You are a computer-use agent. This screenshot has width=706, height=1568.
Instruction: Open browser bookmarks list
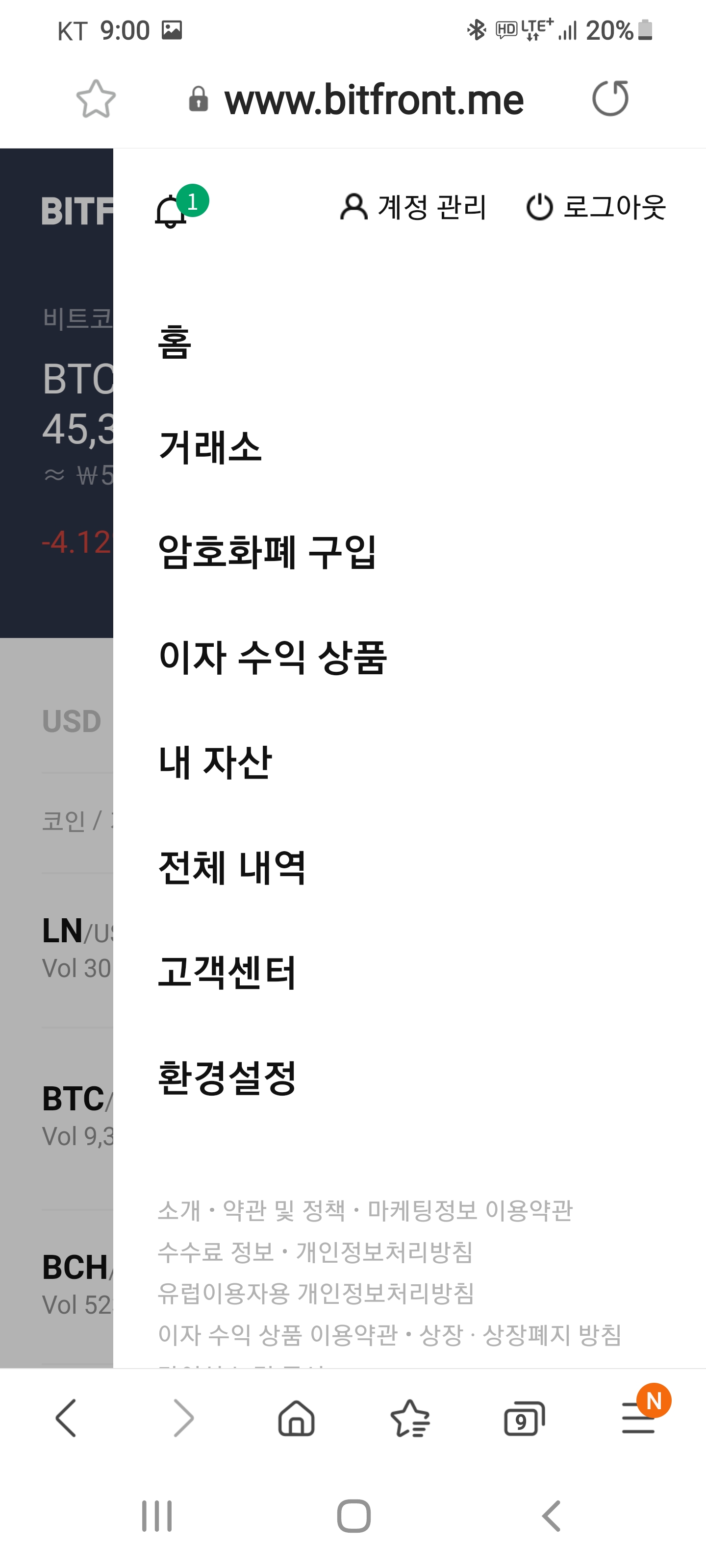point(410,1418)
